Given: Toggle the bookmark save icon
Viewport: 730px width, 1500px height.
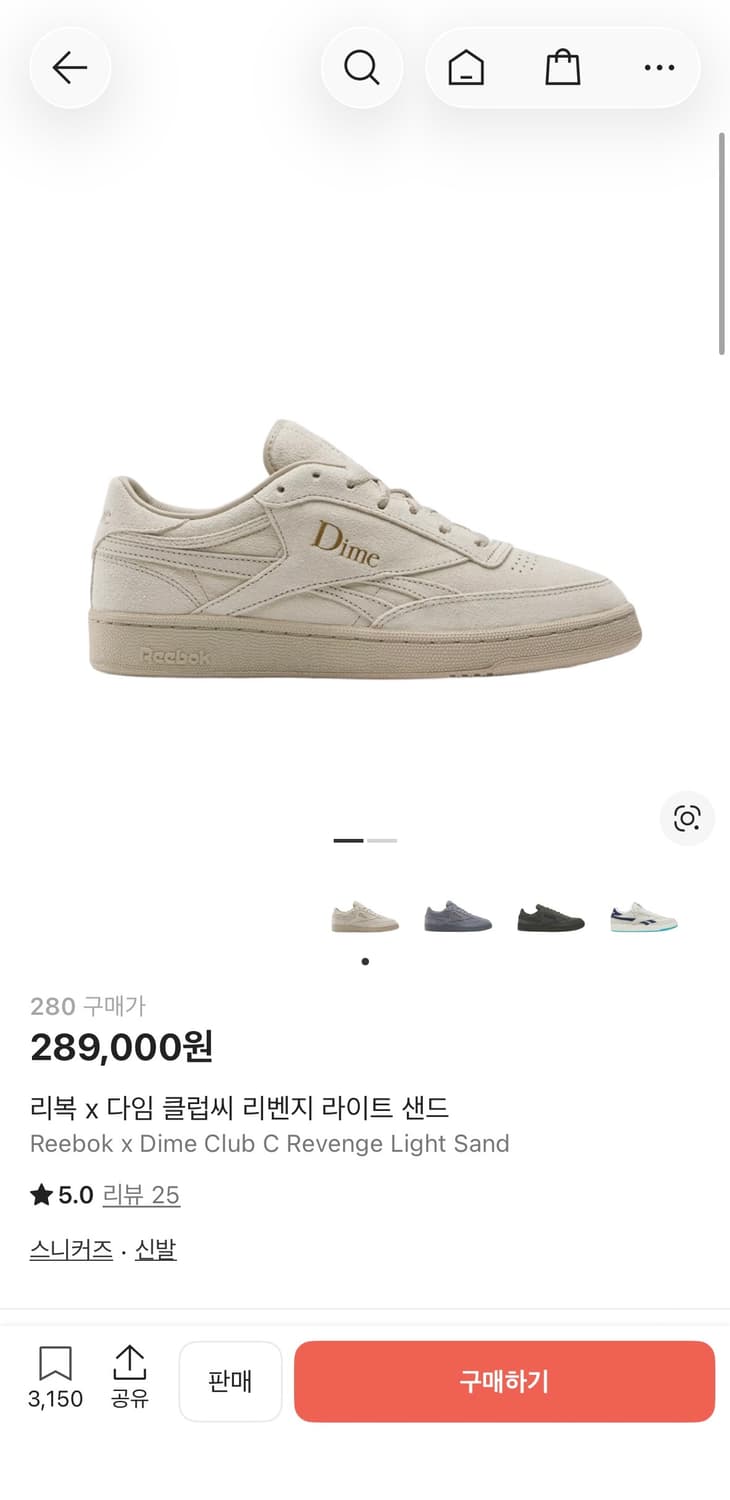Looking at the screenshot, I should tap(55, 1362).
